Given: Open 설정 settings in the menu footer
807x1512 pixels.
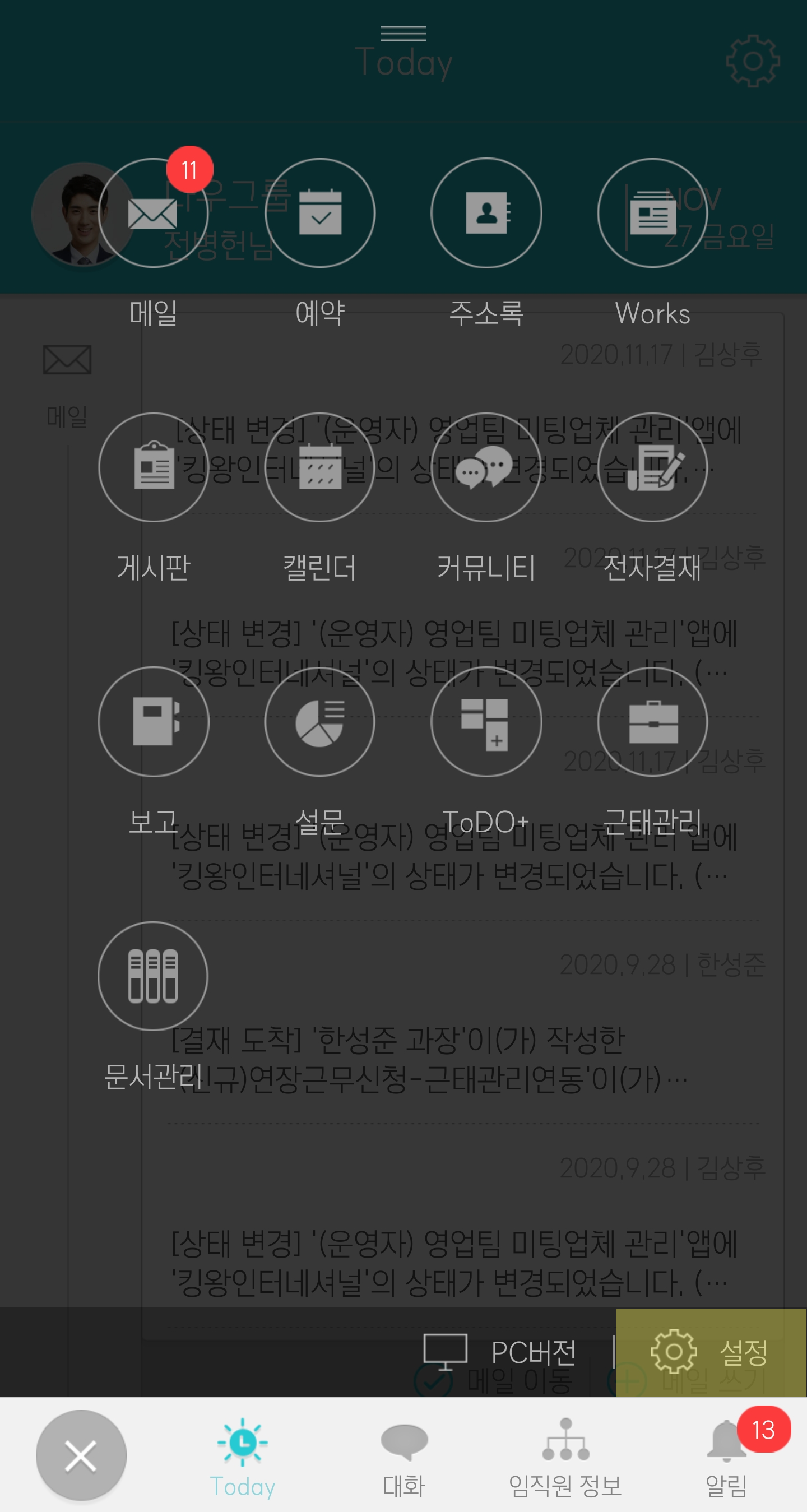Looking at the screenshot, I should (711, 1352).
